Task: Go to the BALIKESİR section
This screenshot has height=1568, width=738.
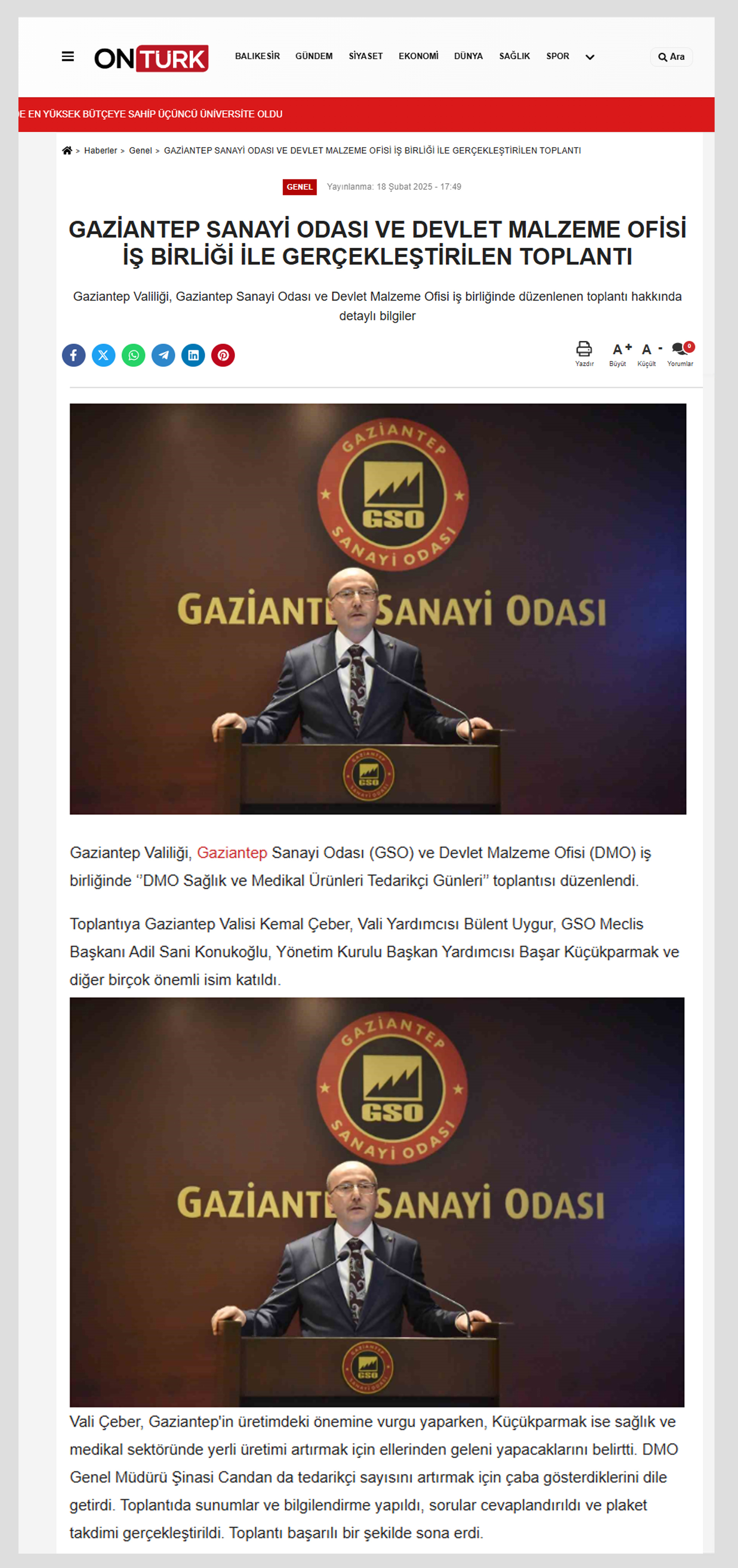Action: pos(257,56)
